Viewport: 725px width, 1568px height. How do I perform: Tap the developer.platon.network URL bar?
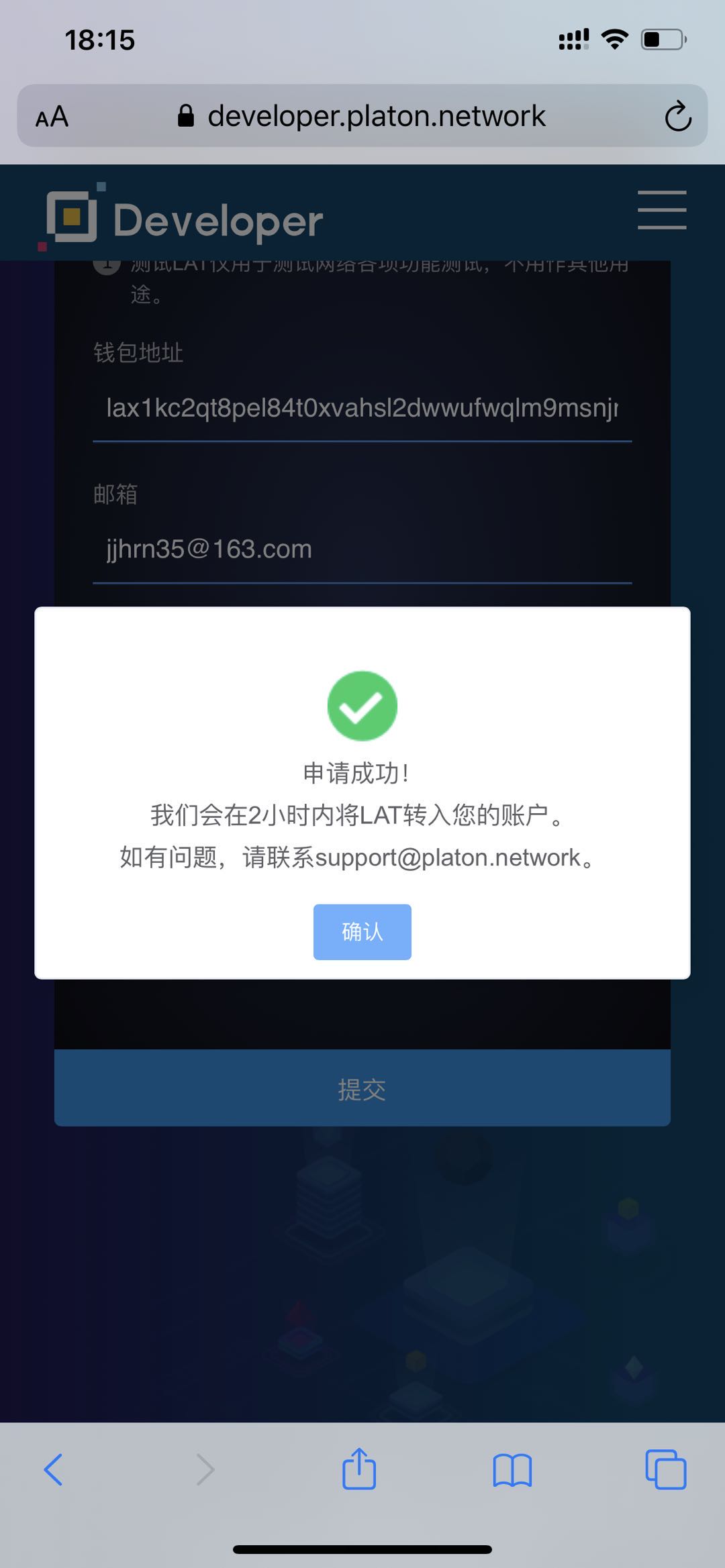362,115
